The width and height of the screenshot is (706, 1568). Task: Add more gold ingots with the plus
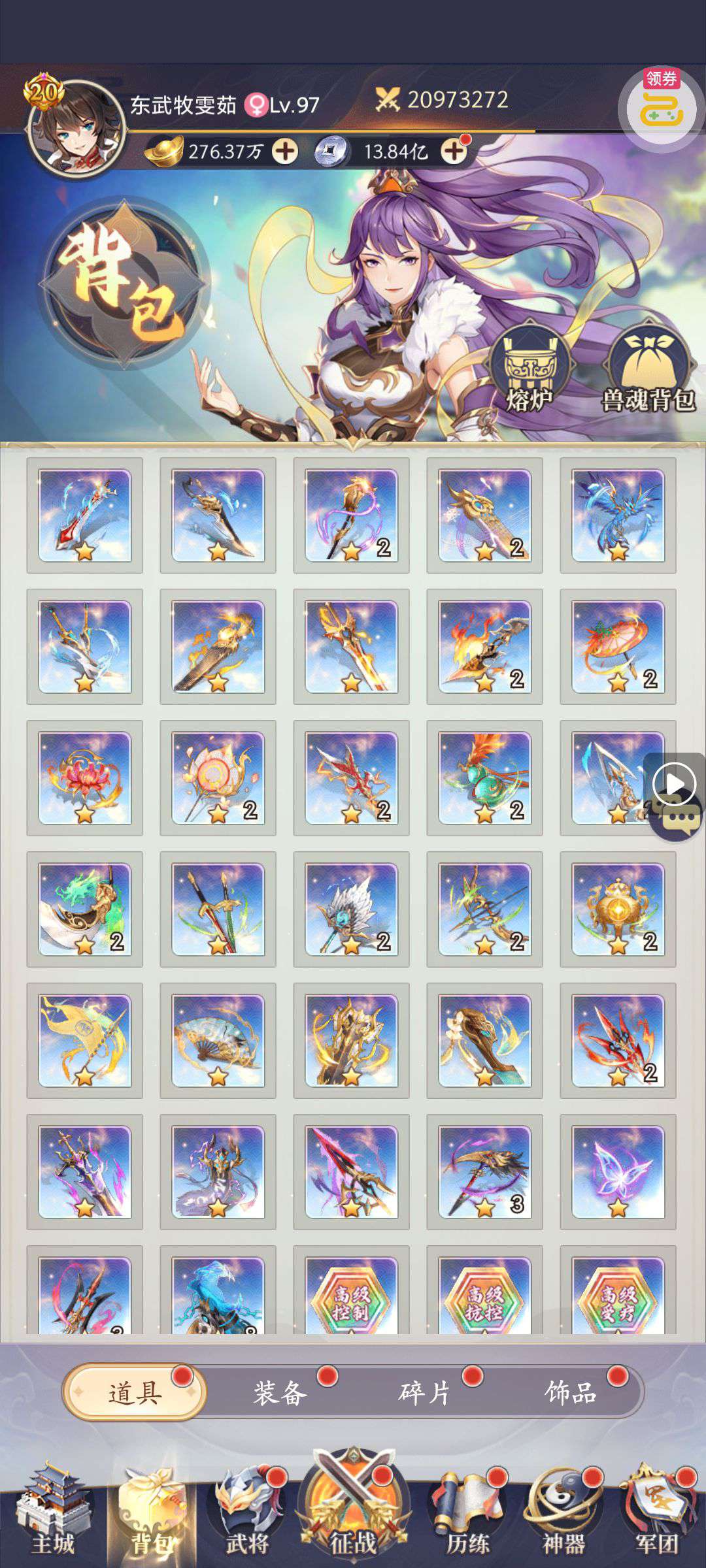285,152
